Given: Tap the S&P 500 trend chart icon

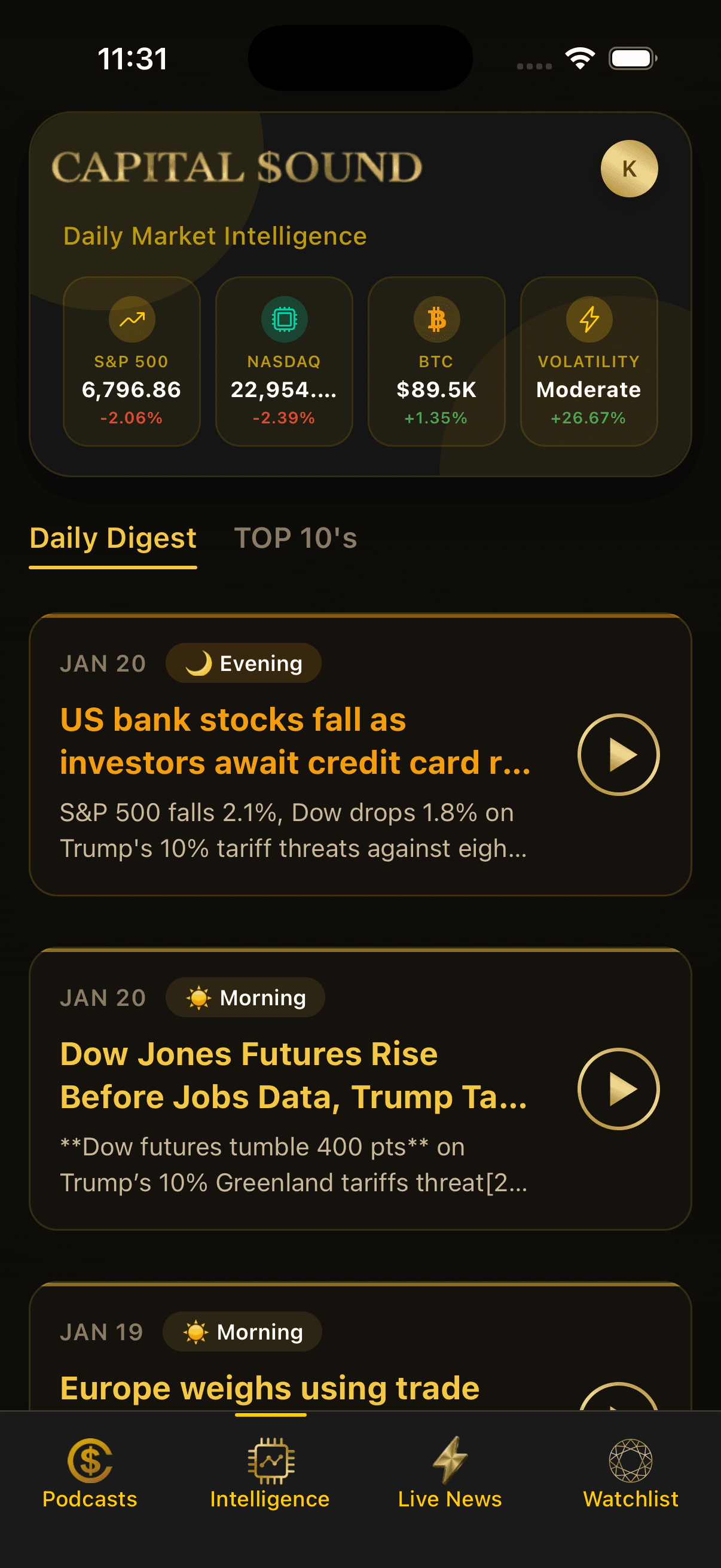Looking at the screenshot, I should (130, 318).
